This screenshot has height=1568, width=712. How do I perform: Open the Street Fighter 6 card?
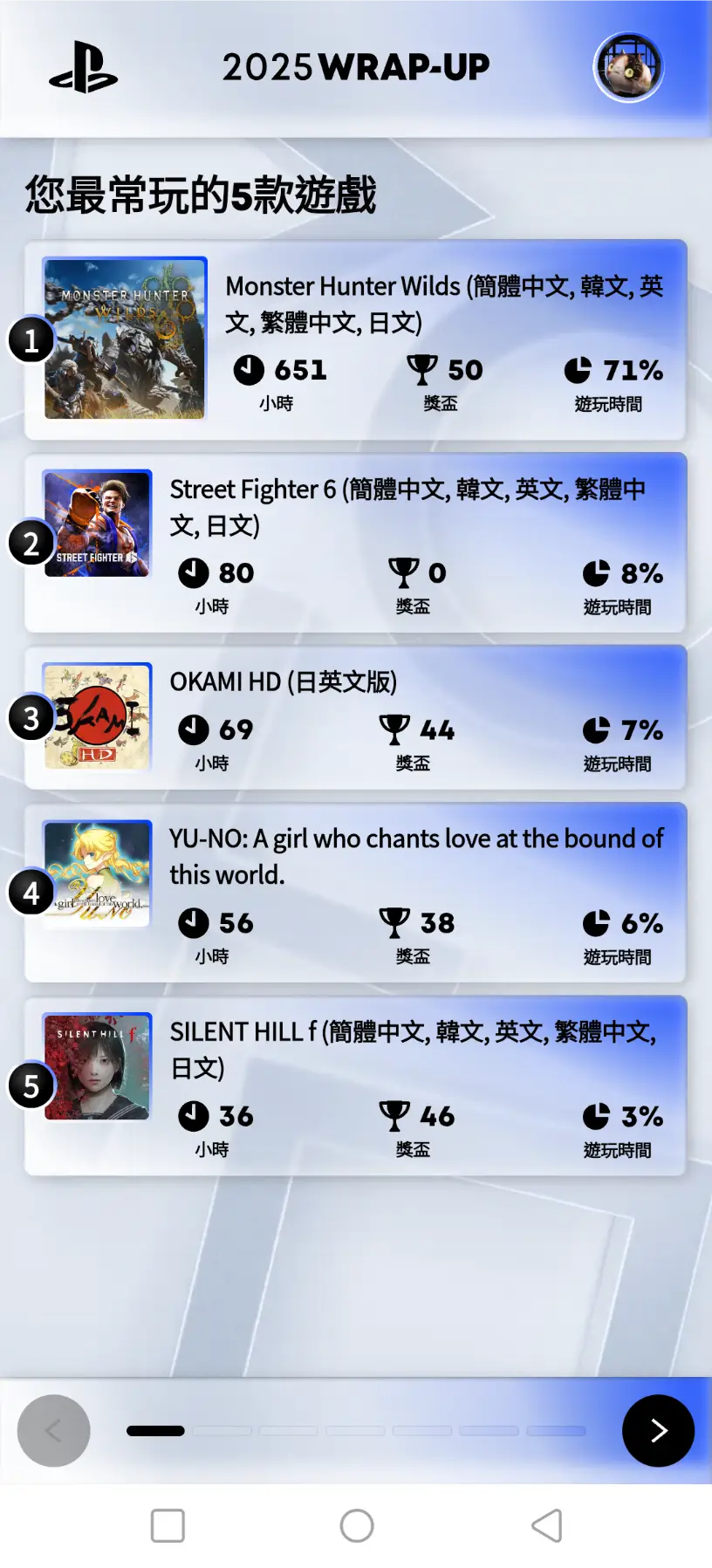(x=355, y=543)
